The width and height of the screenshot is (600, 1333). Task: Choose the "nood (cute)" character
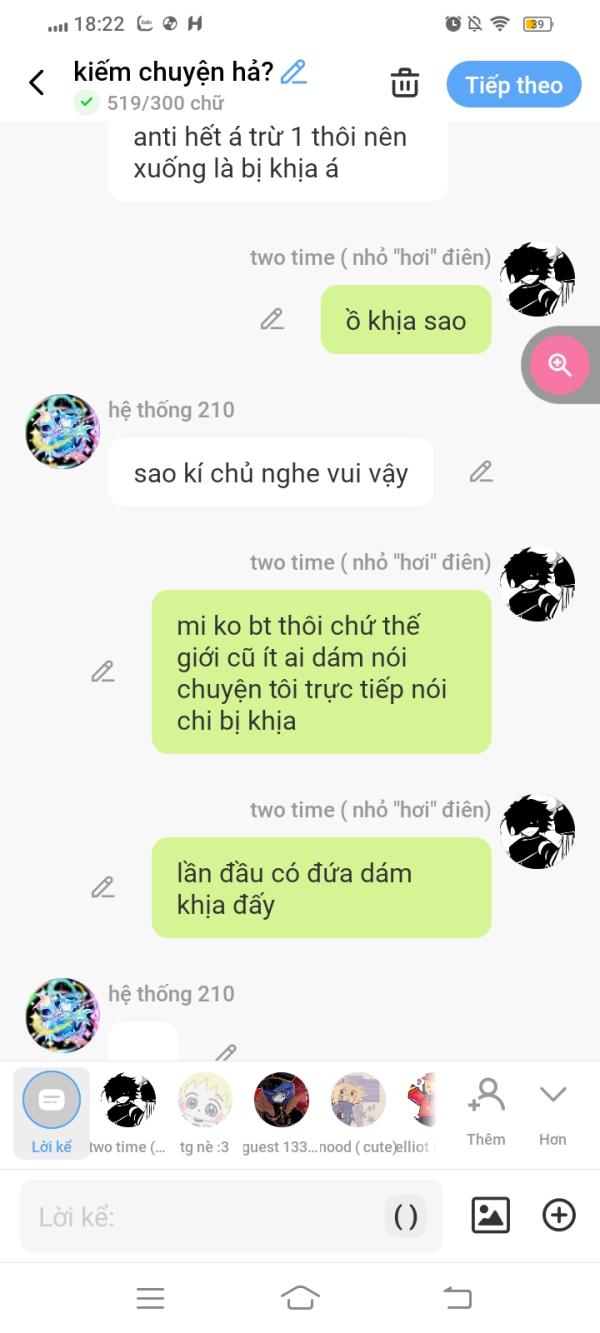pyautogui.click(x=358, y=1113)
